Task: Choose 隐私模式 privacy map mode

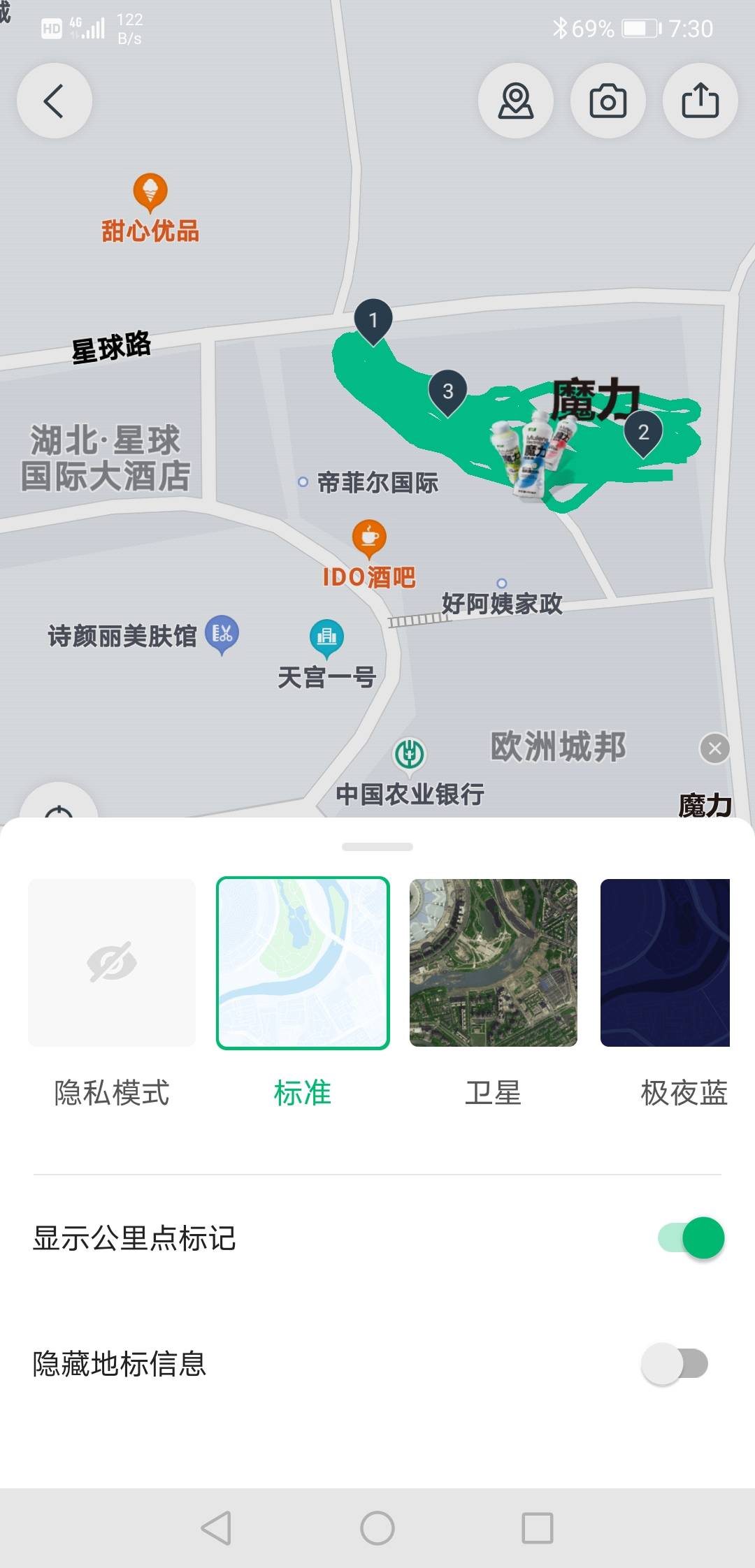Action: click(x=112, y=961)
